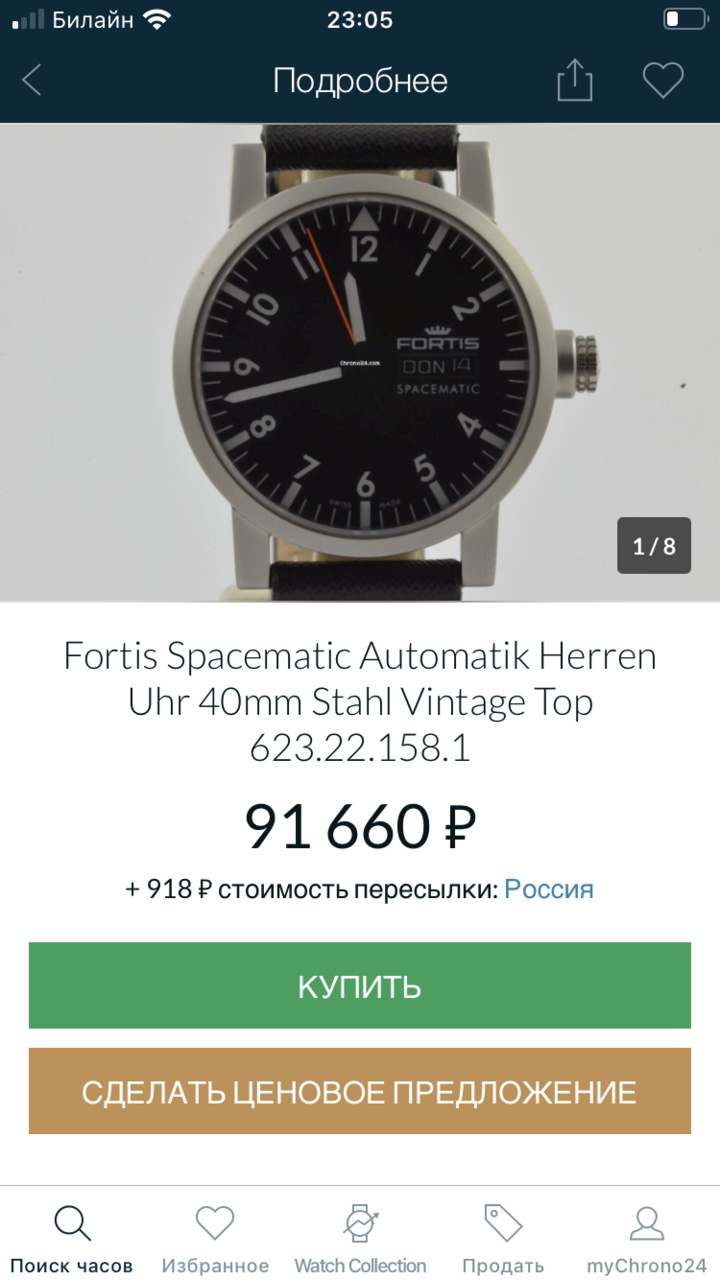Switch to the Watch Collection tab
720x1280 pixels.
point(360,1238)
